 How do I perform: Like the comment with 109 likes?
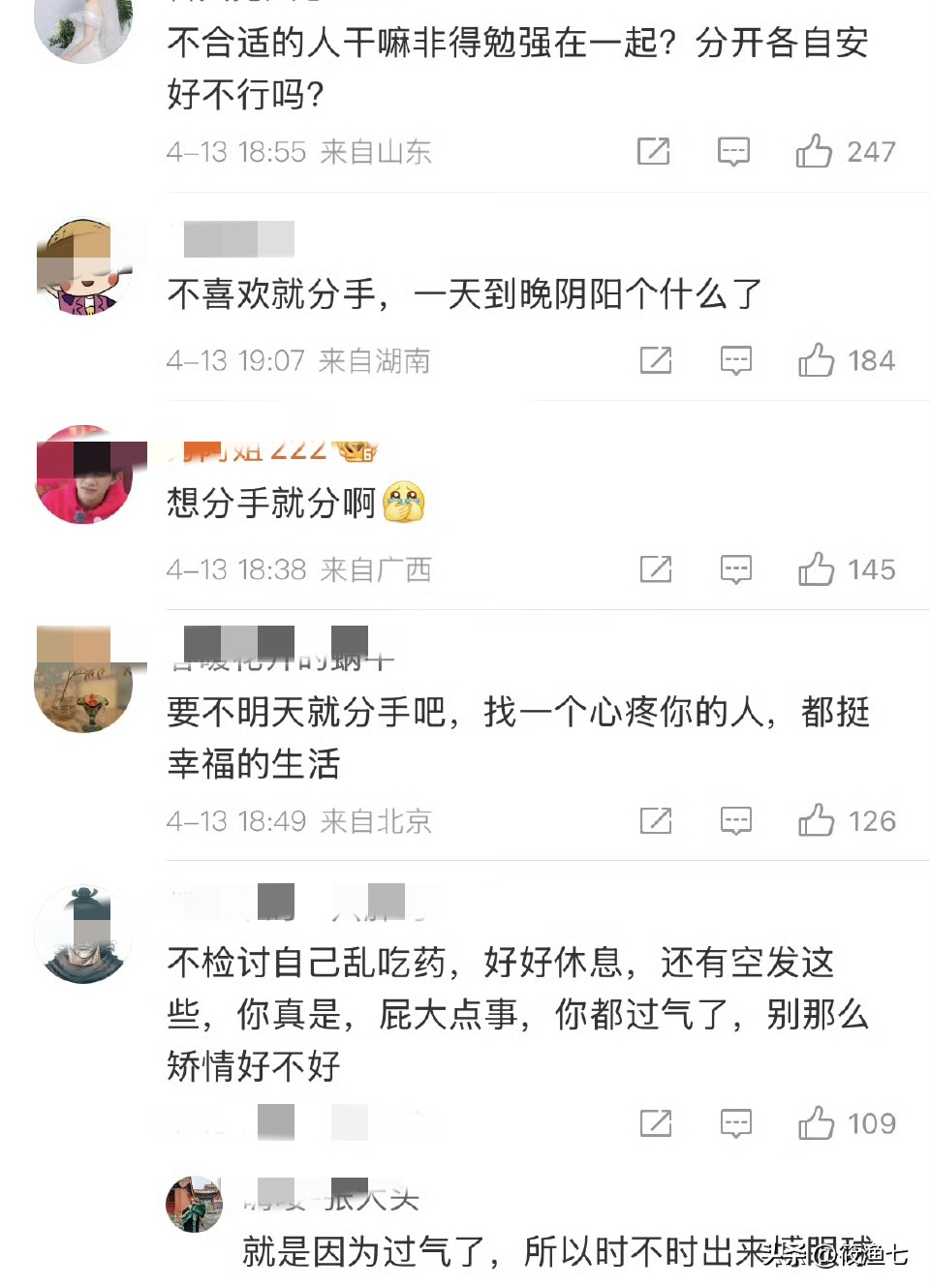tap(817, 1123)
